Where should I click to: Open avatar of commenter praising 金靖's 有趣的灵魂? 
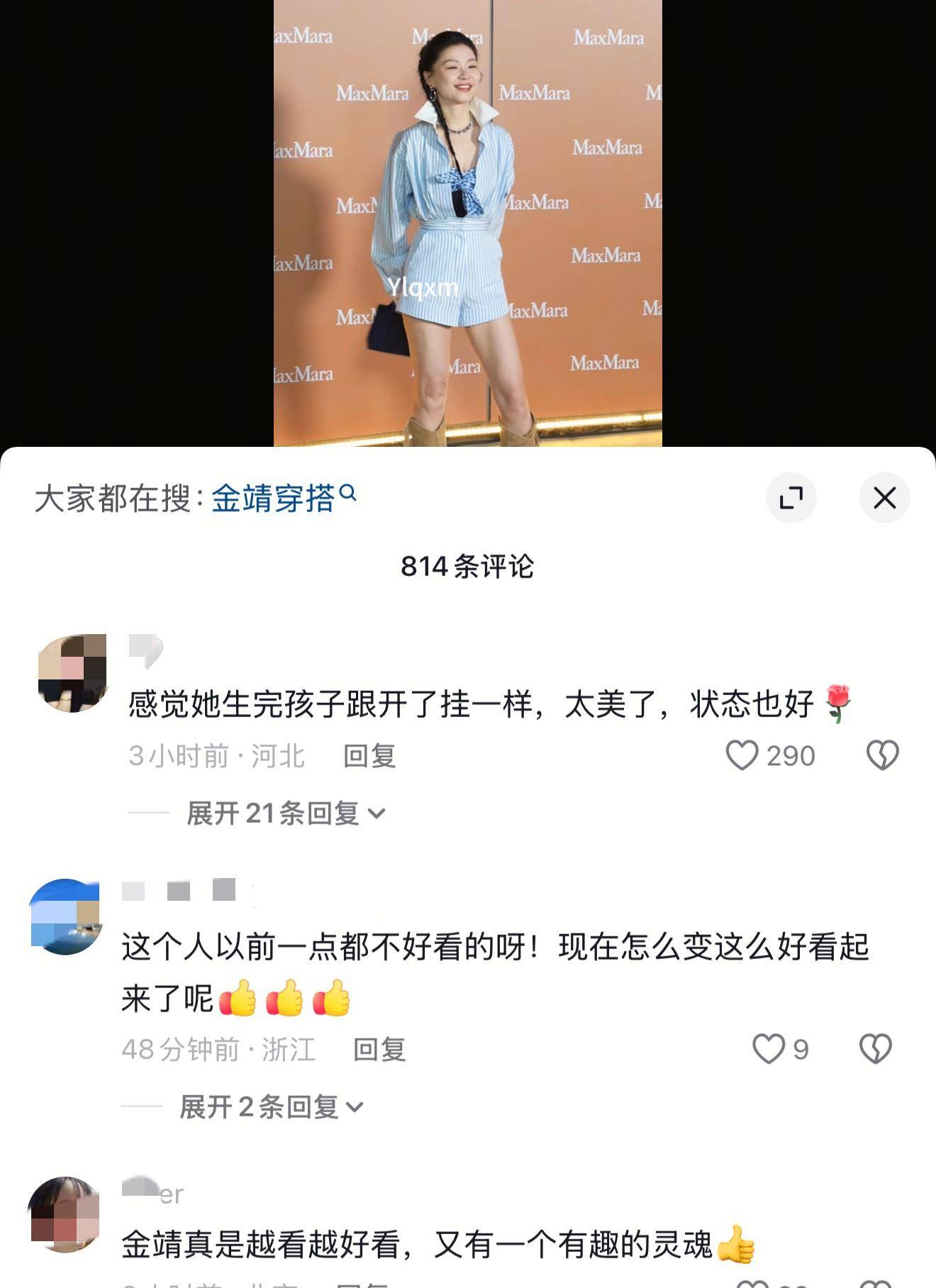pyautogui.click(x=64, y=1214)
